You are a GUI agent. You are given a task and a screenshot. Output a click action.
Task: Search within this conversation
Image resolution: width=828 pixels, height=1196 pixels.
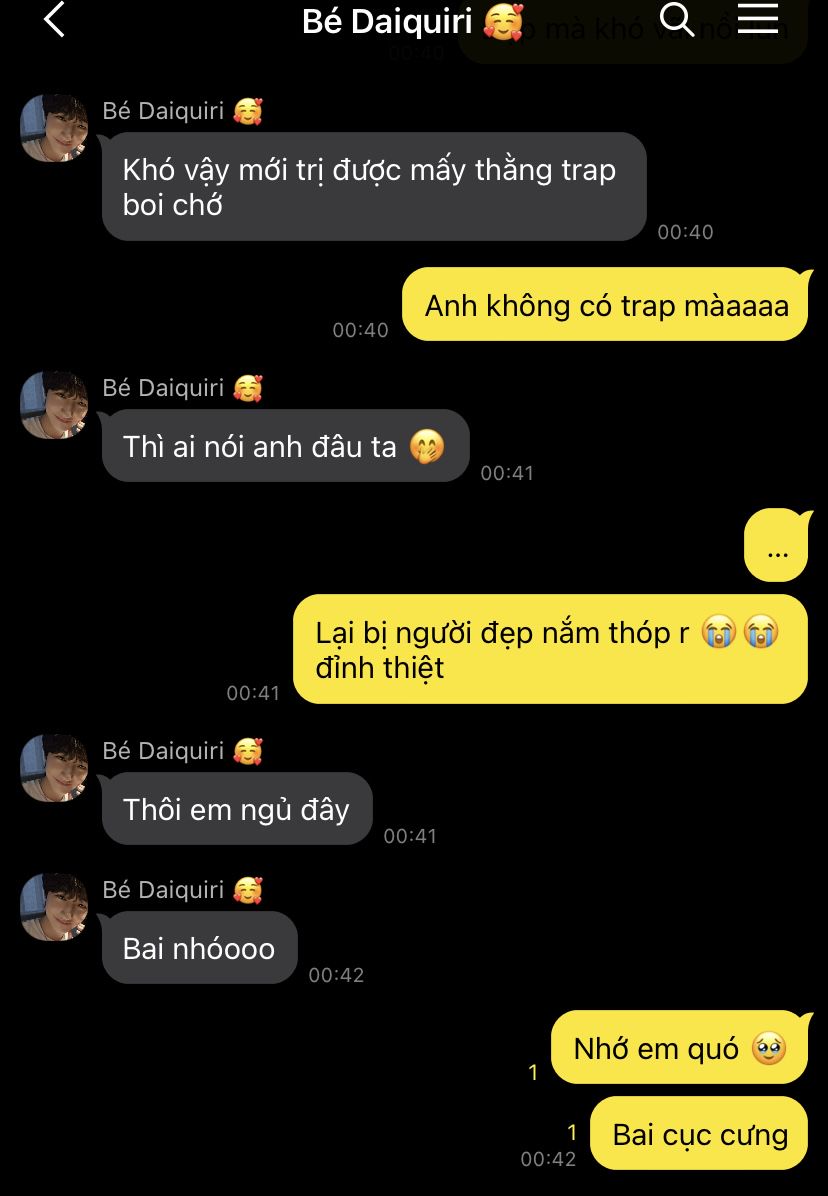pos(677,19)
